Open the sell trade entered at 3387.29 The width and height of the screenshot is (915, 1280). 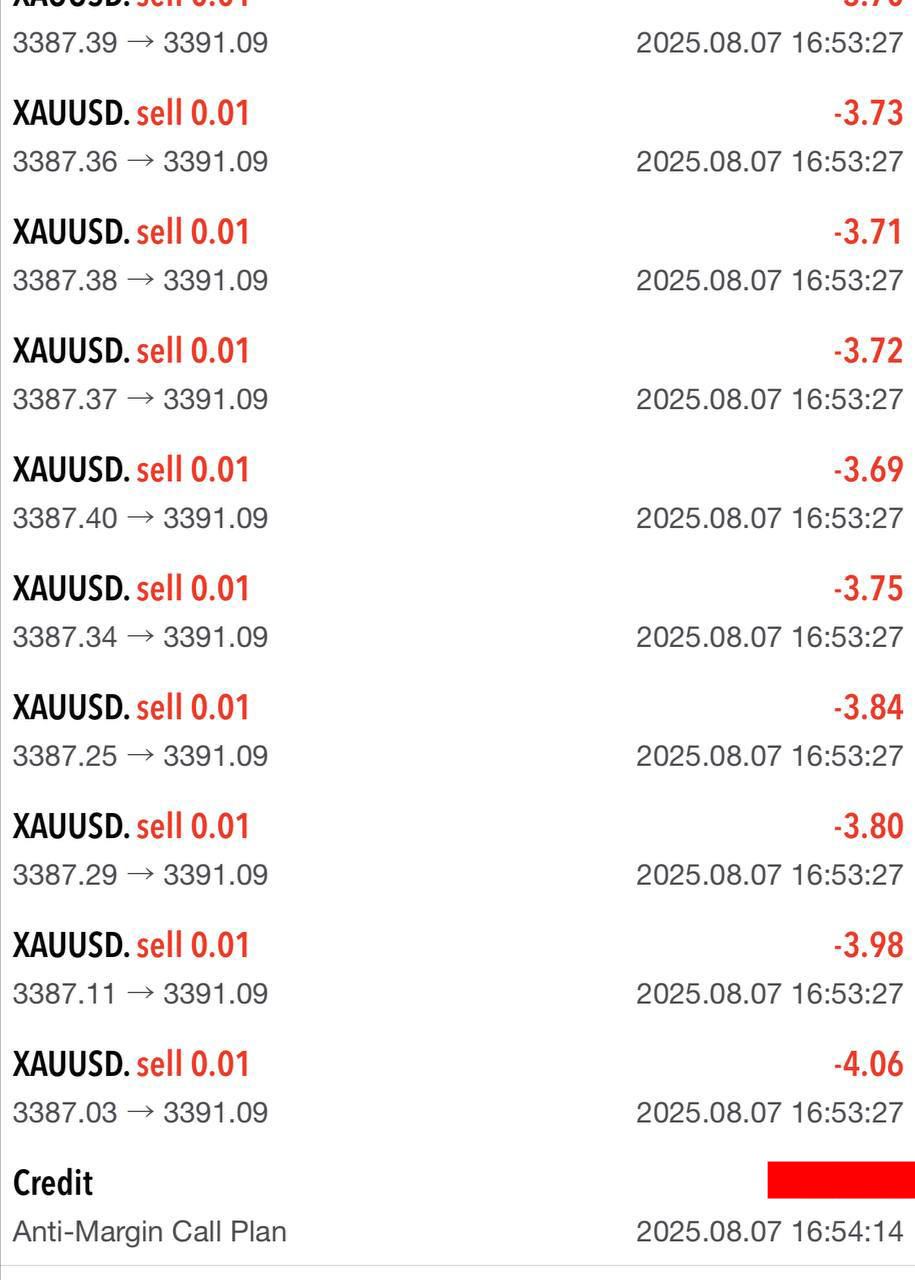[457, 850]
